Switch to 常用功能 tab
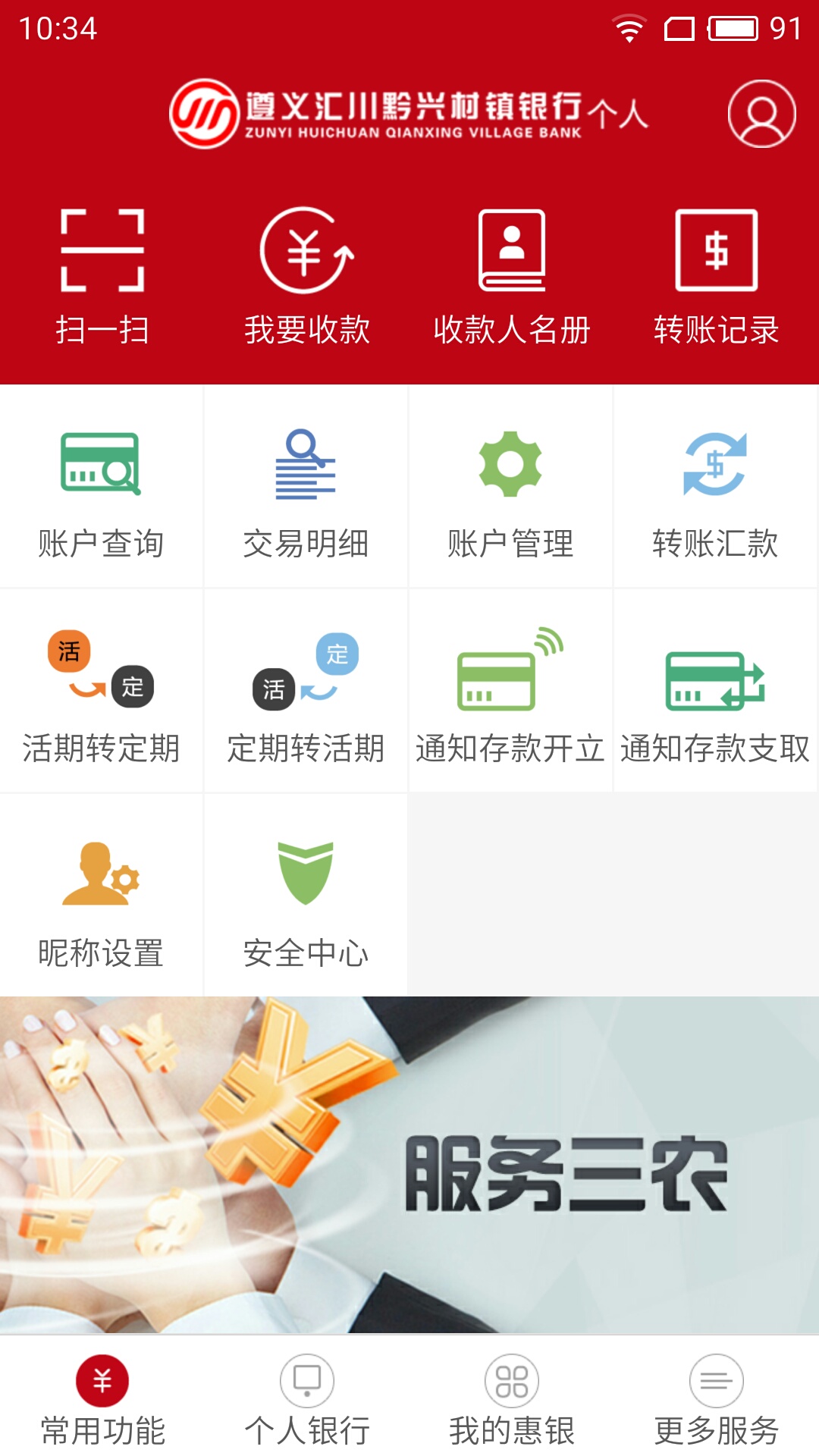819x1456 pixels. click(102, 1400)
